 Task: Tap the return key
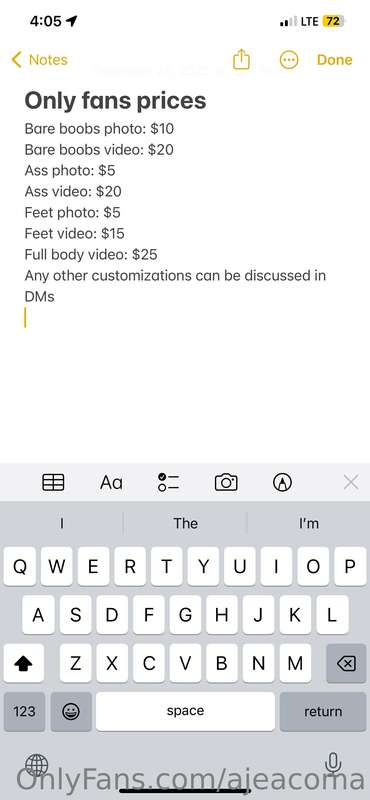pyautogui.click(x=323, y=711)
